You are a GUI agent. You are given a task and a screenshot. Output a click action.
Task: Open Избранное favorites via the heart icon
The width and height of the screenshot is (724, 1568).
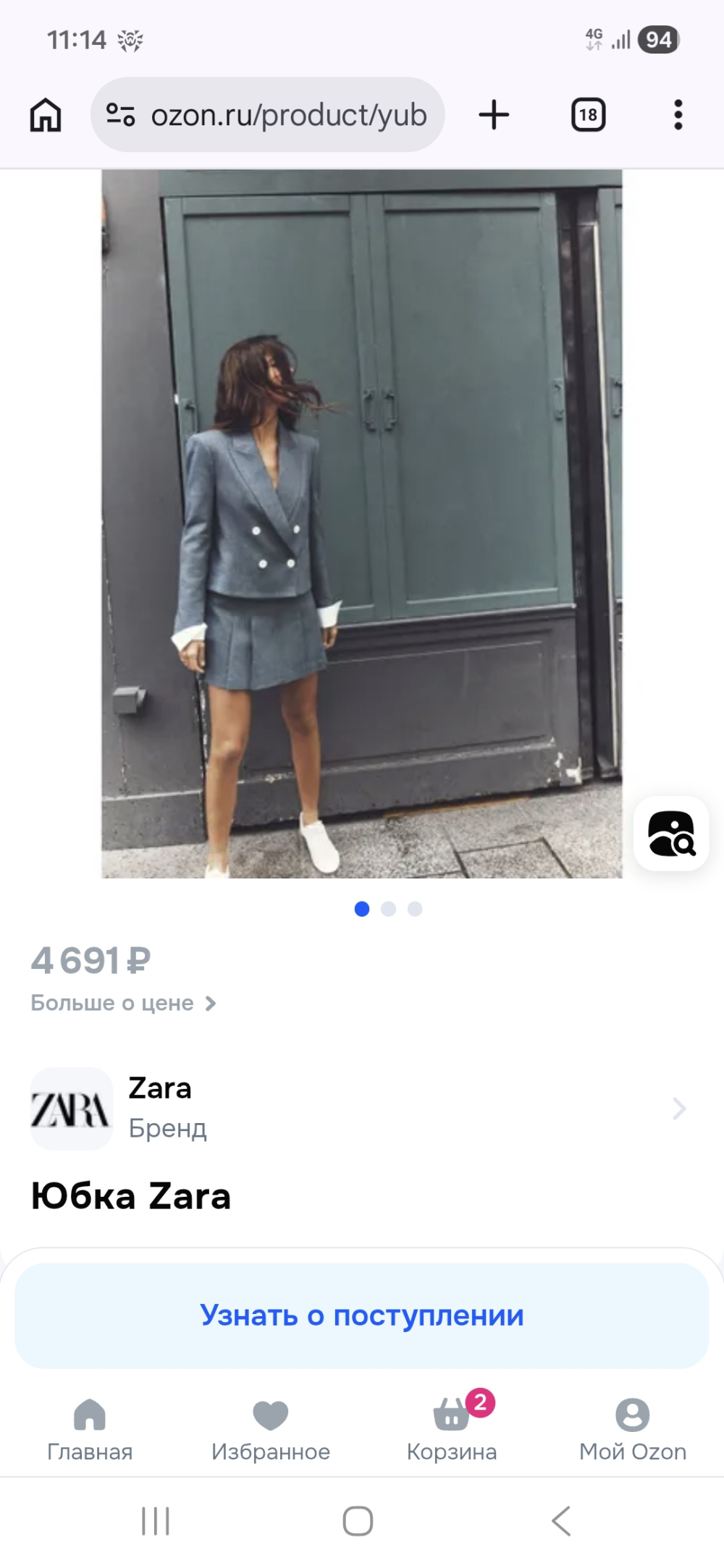click(x=271, y=1413)
